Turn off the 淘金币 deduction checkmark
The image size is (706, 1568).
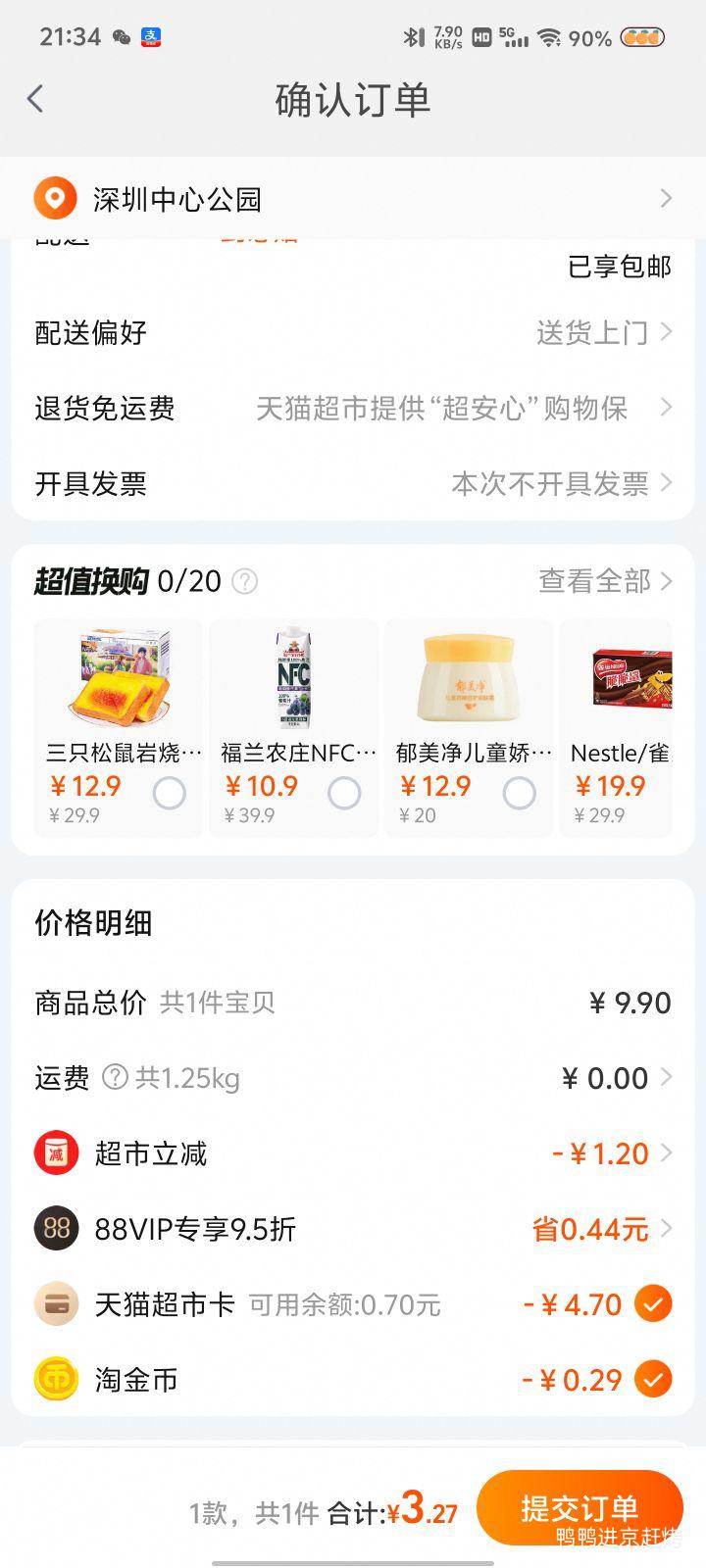point(652,1380)
